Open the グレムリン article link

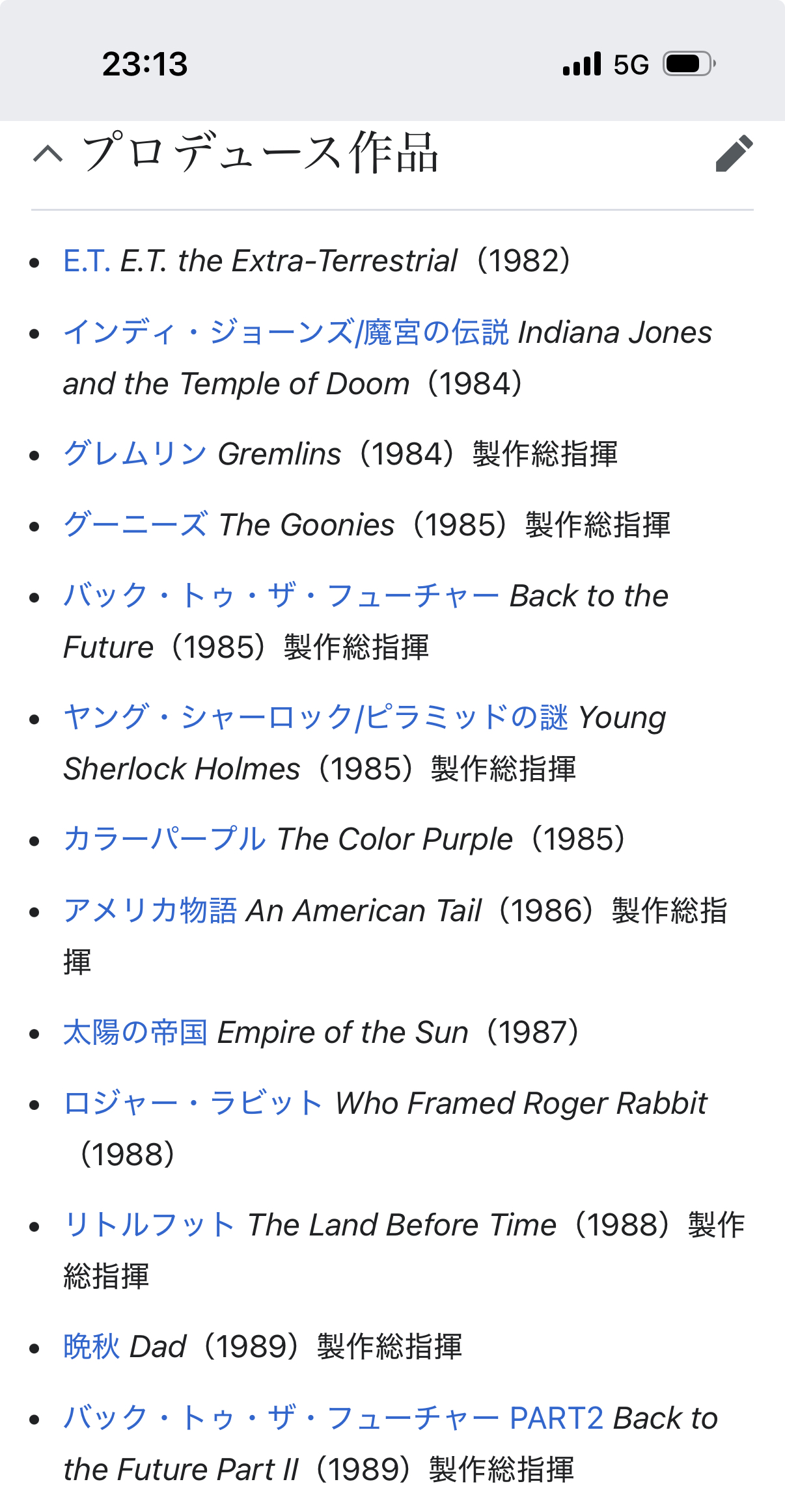tap(135, 454)
